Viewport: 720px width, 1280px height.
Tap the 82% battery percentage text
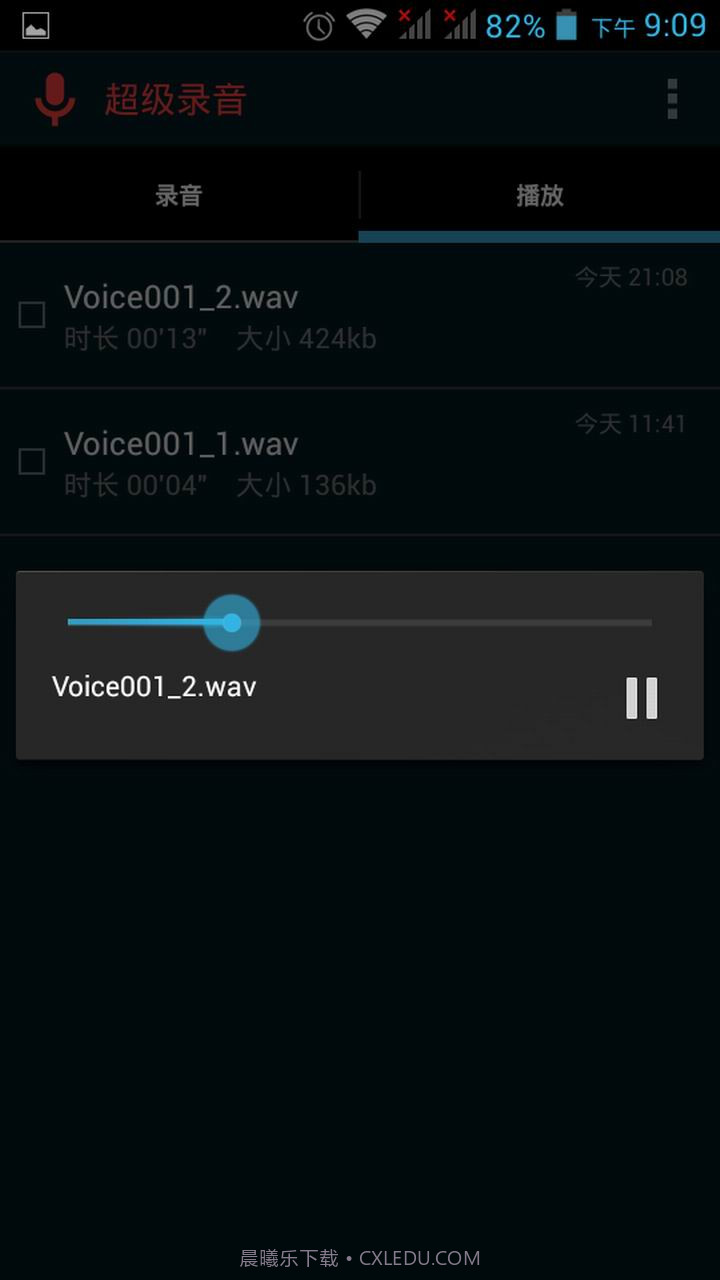pyautogui.click(x=514, y=25)
